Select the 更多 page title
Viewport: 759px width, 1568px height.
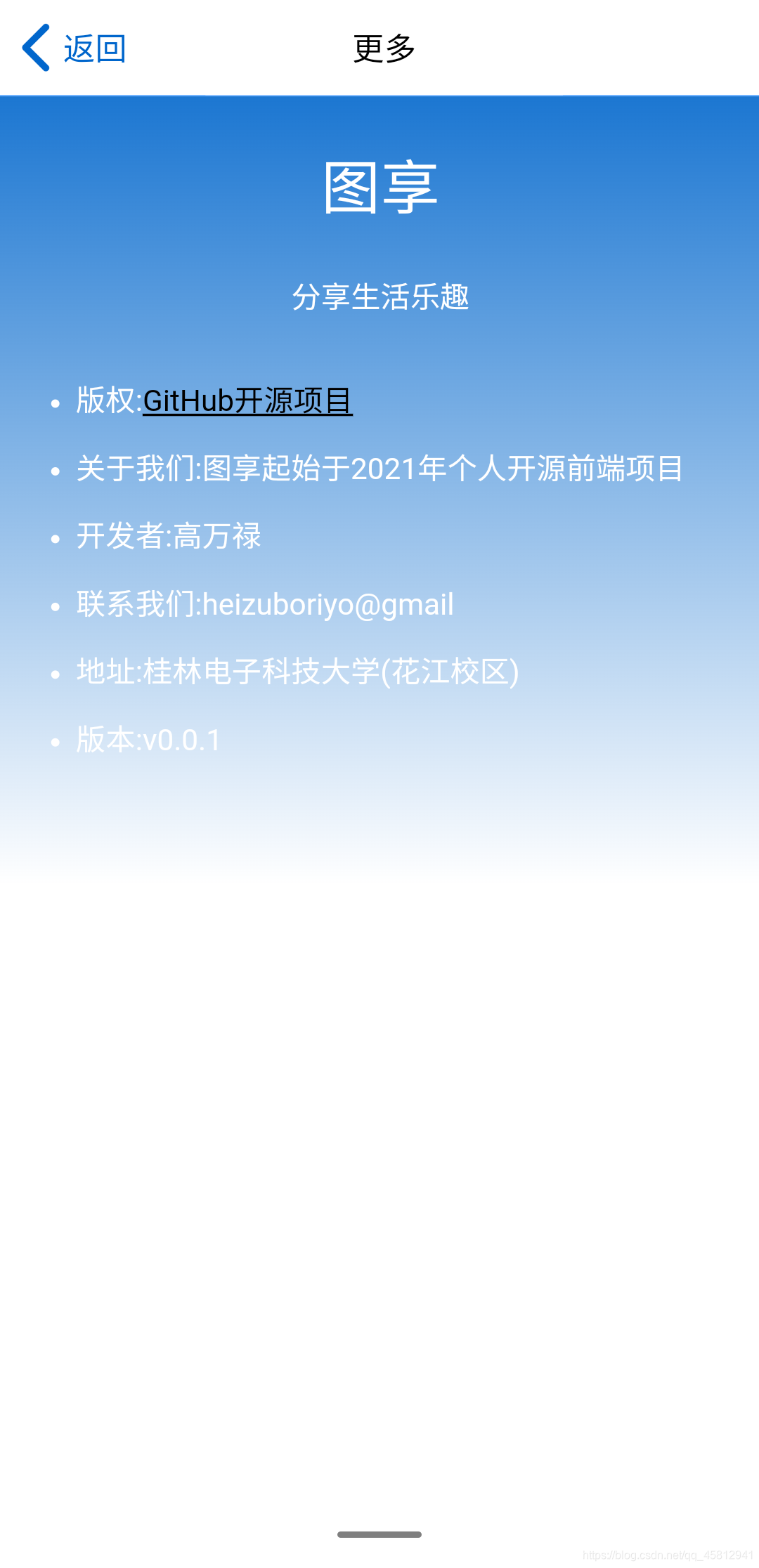(383, 48)
